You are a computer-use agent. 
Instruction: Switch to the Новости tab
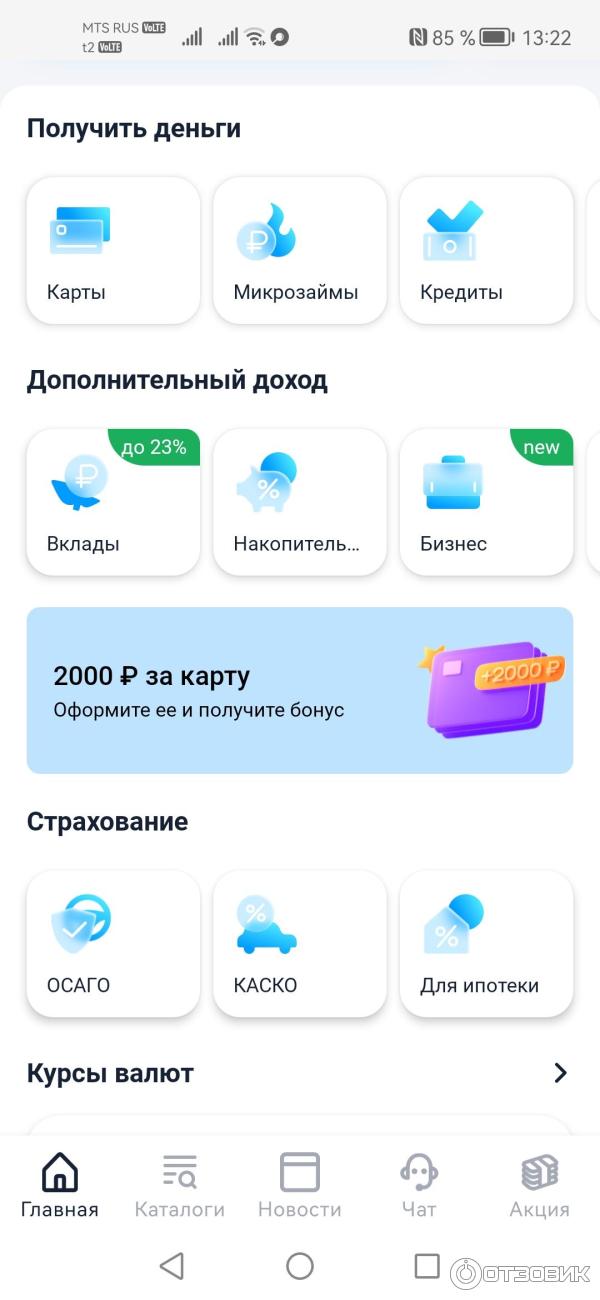(x=300, y=1185)
